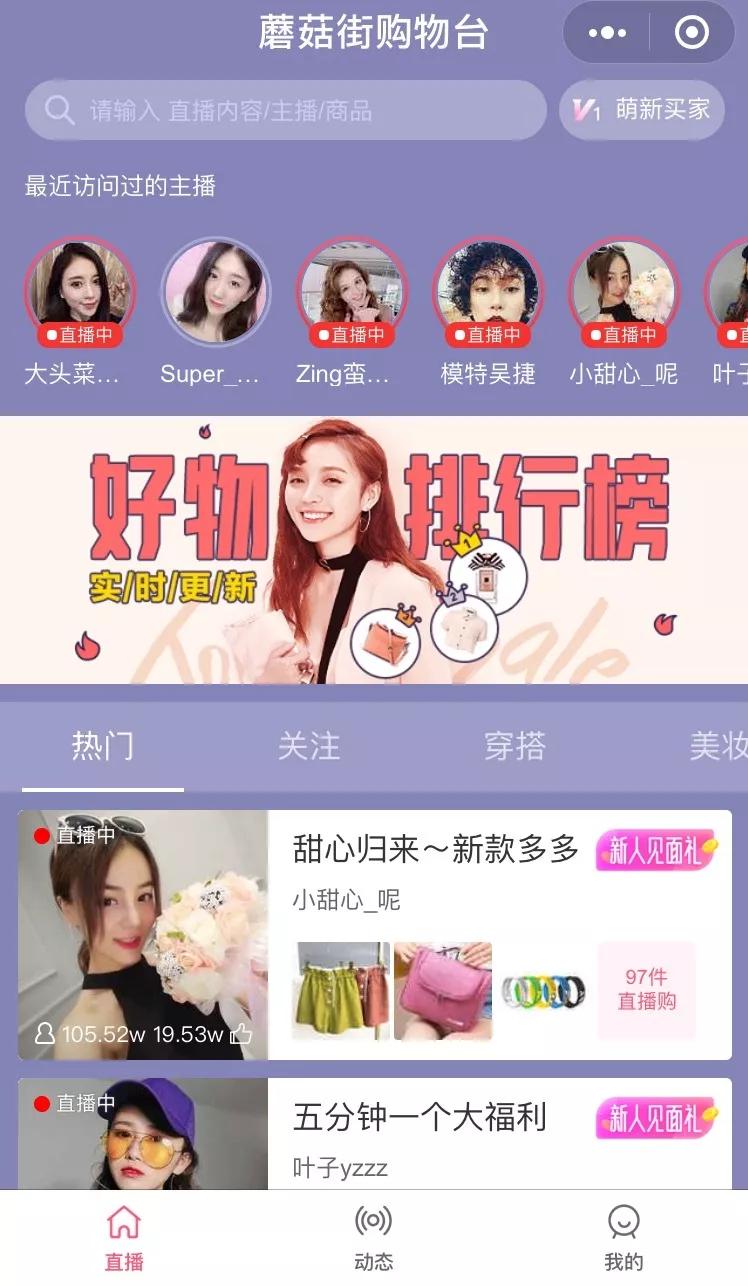Open the live stream 甜心归来～新款多多
748x1286 pixels.
436,850
